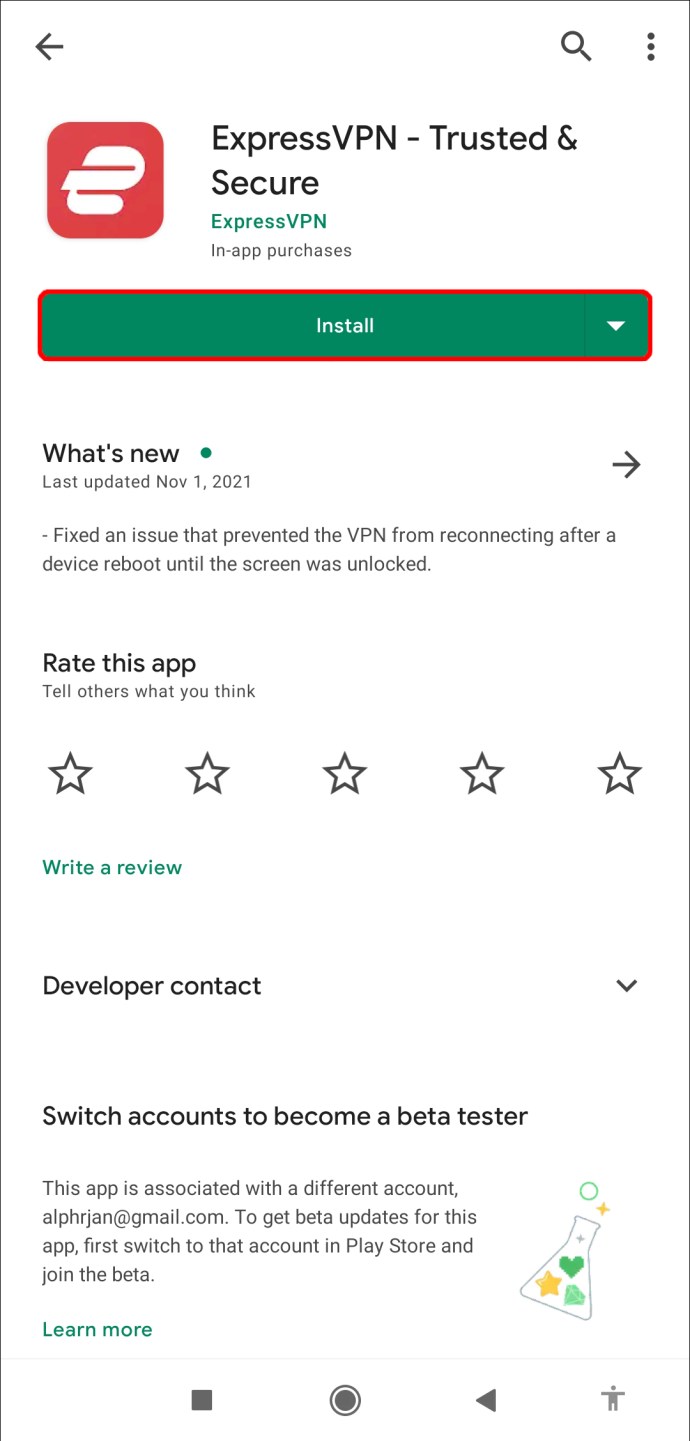Learn more about beta testing
Viewport: 690px width, 1441px height.
(x=97, y=1329)
